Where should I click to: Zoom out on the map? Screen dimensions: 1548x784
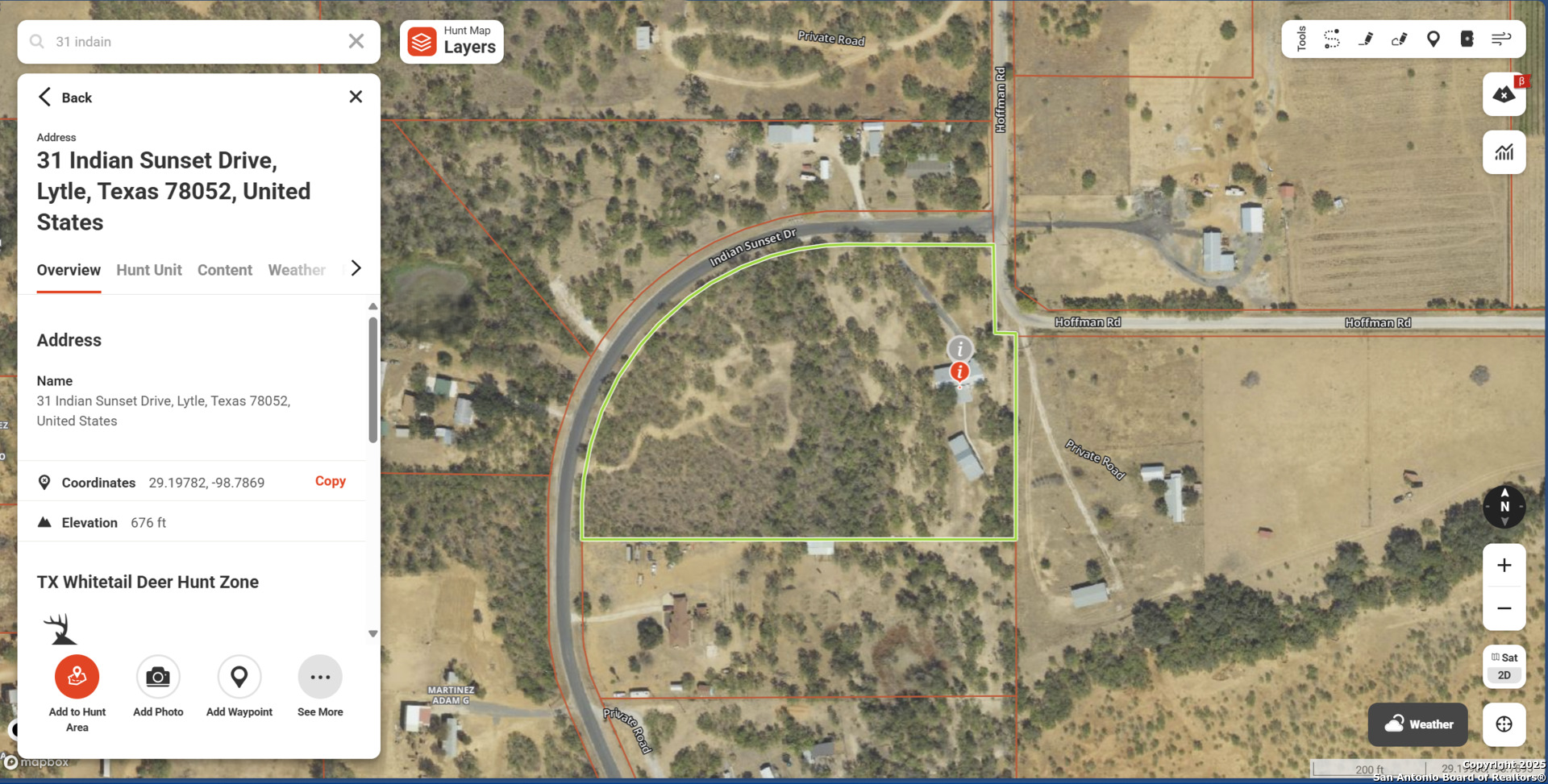[x=1504, y=608]
